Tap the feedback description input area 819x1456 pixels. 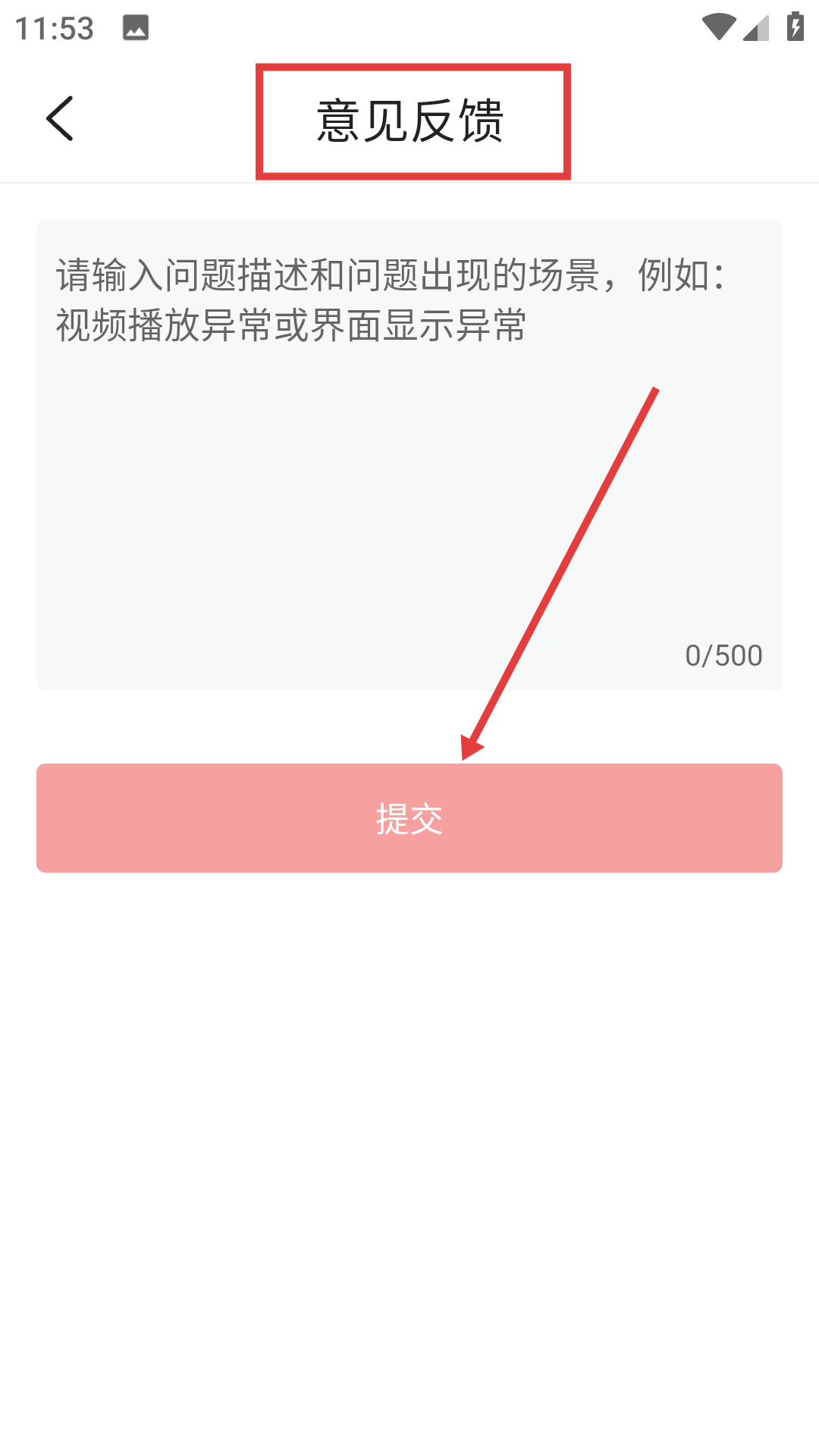409,455
